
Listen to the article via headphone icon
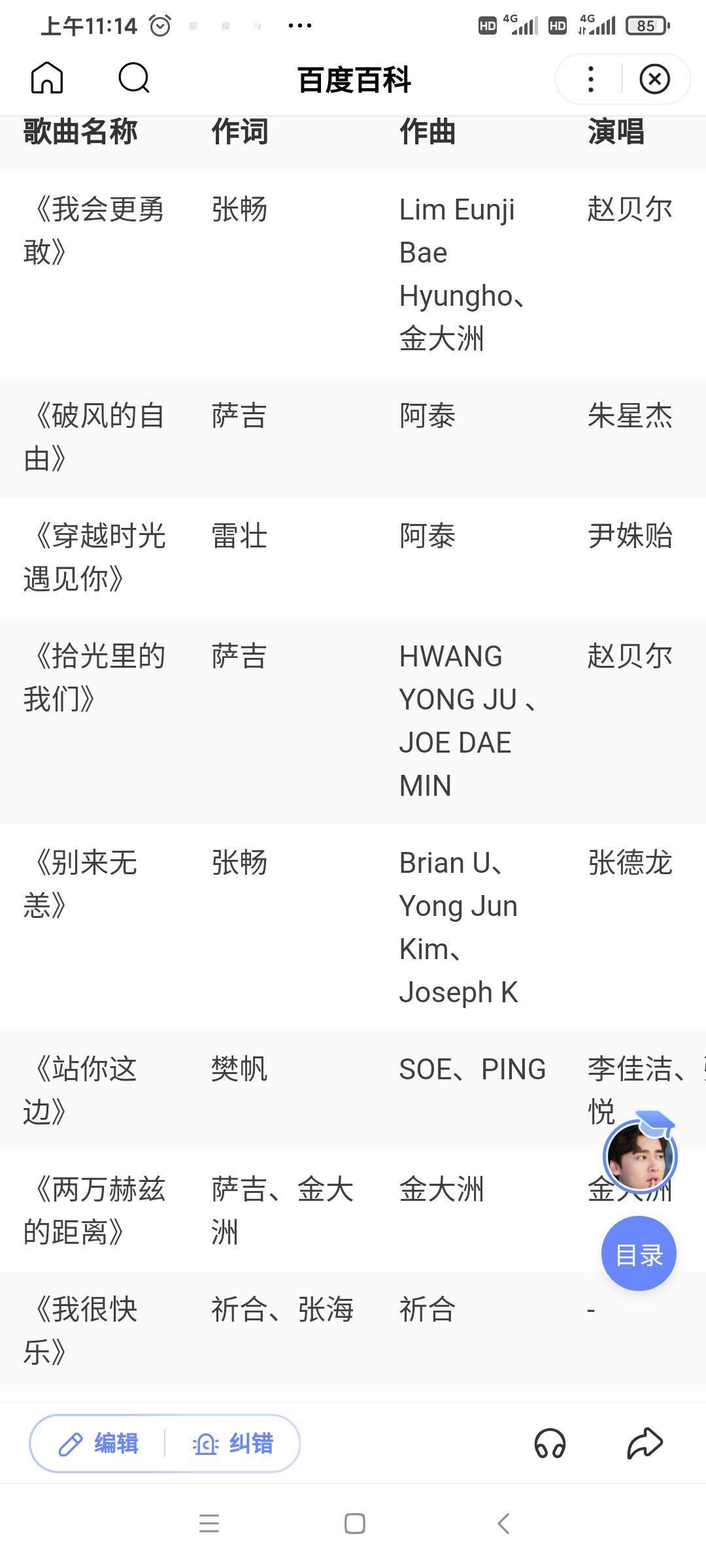[x=550, y=1443]
